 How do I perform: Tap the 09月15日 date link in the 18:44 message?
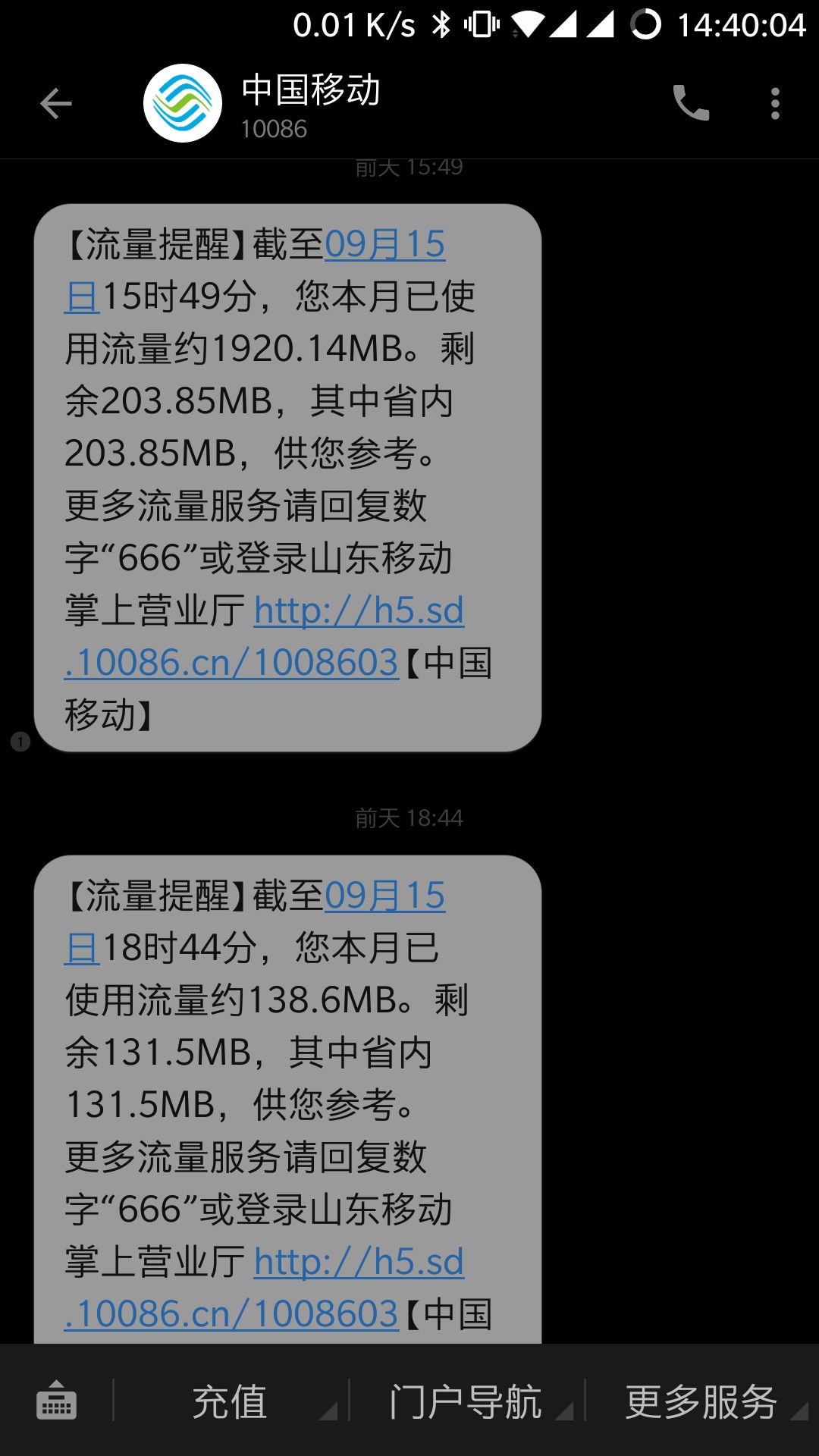pos(384,896)
